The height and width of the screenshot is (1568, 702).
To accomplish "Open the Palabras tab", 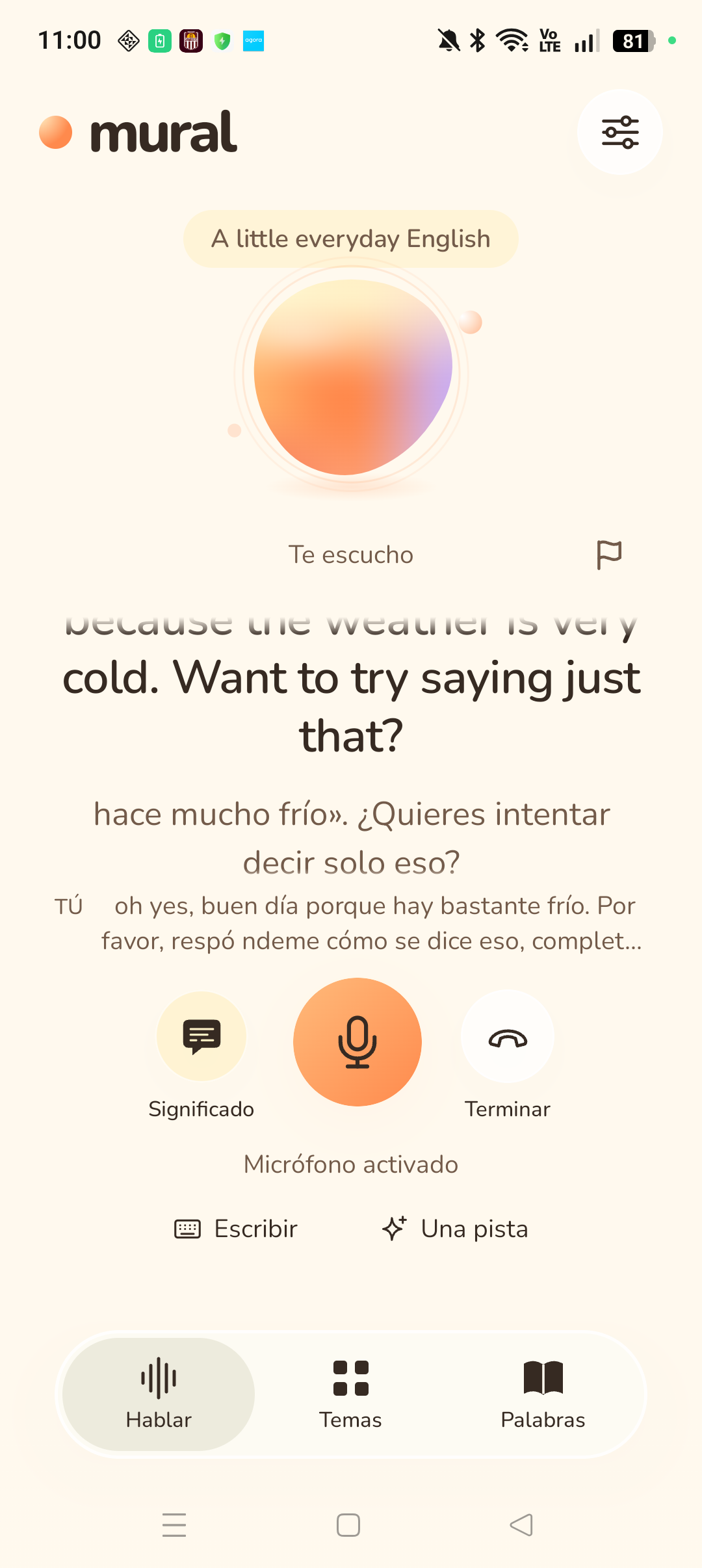I will 543,1394.
